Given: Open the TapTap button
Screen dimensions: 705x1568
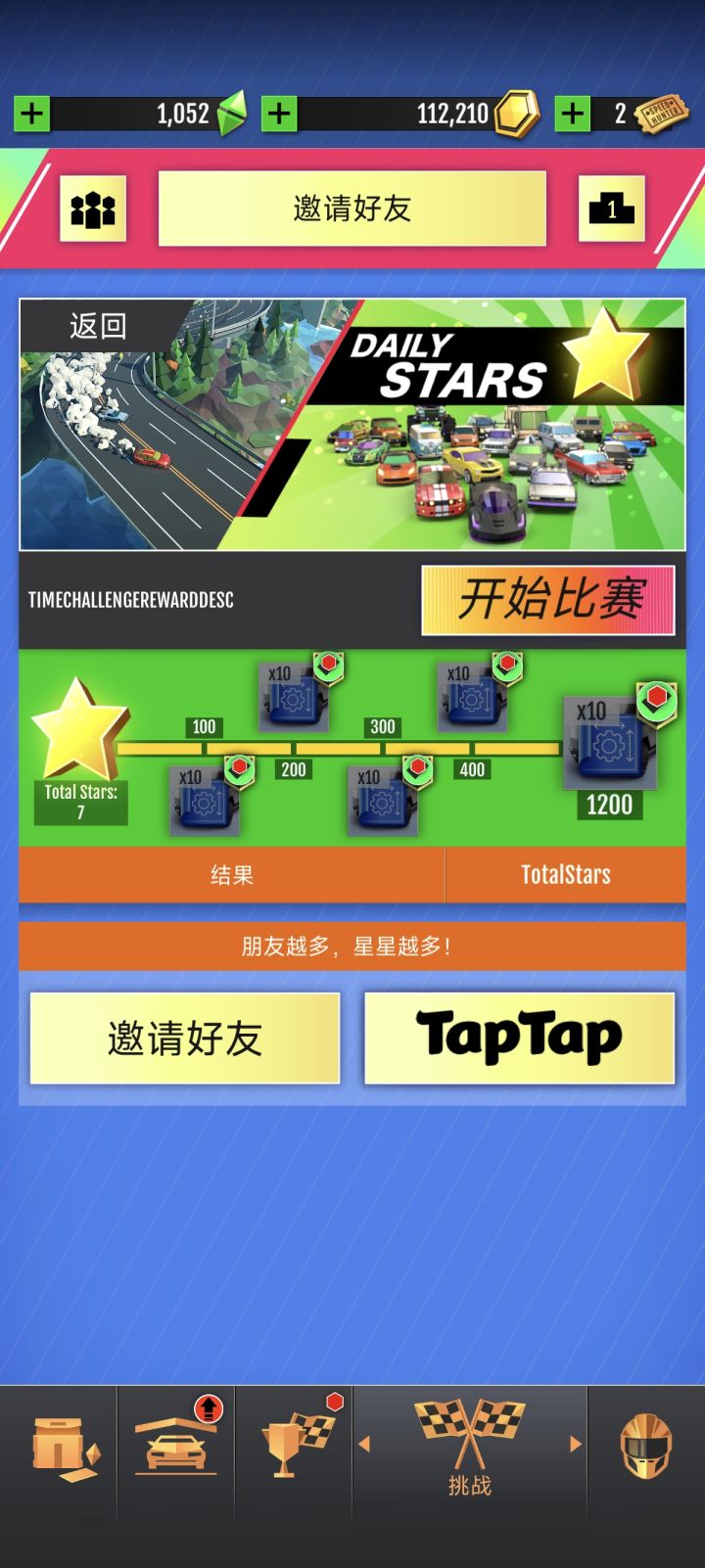Looking at the screenshot, I should [x=520, y=1038].
